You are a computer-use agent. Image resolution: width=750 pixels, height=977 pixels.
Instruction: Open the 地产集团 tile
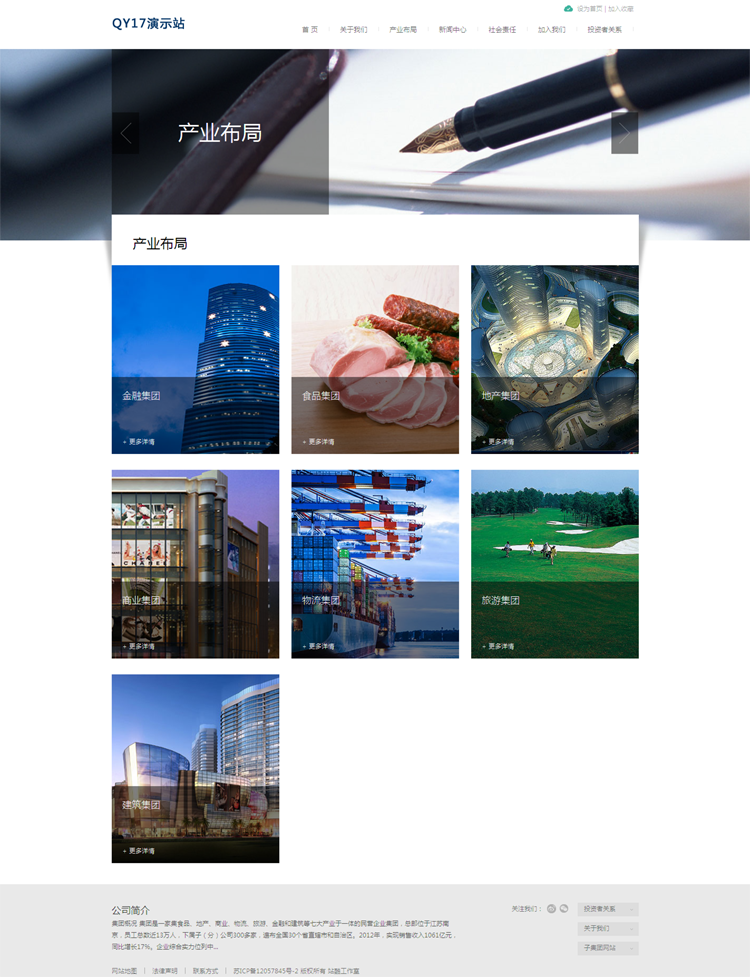554,360
